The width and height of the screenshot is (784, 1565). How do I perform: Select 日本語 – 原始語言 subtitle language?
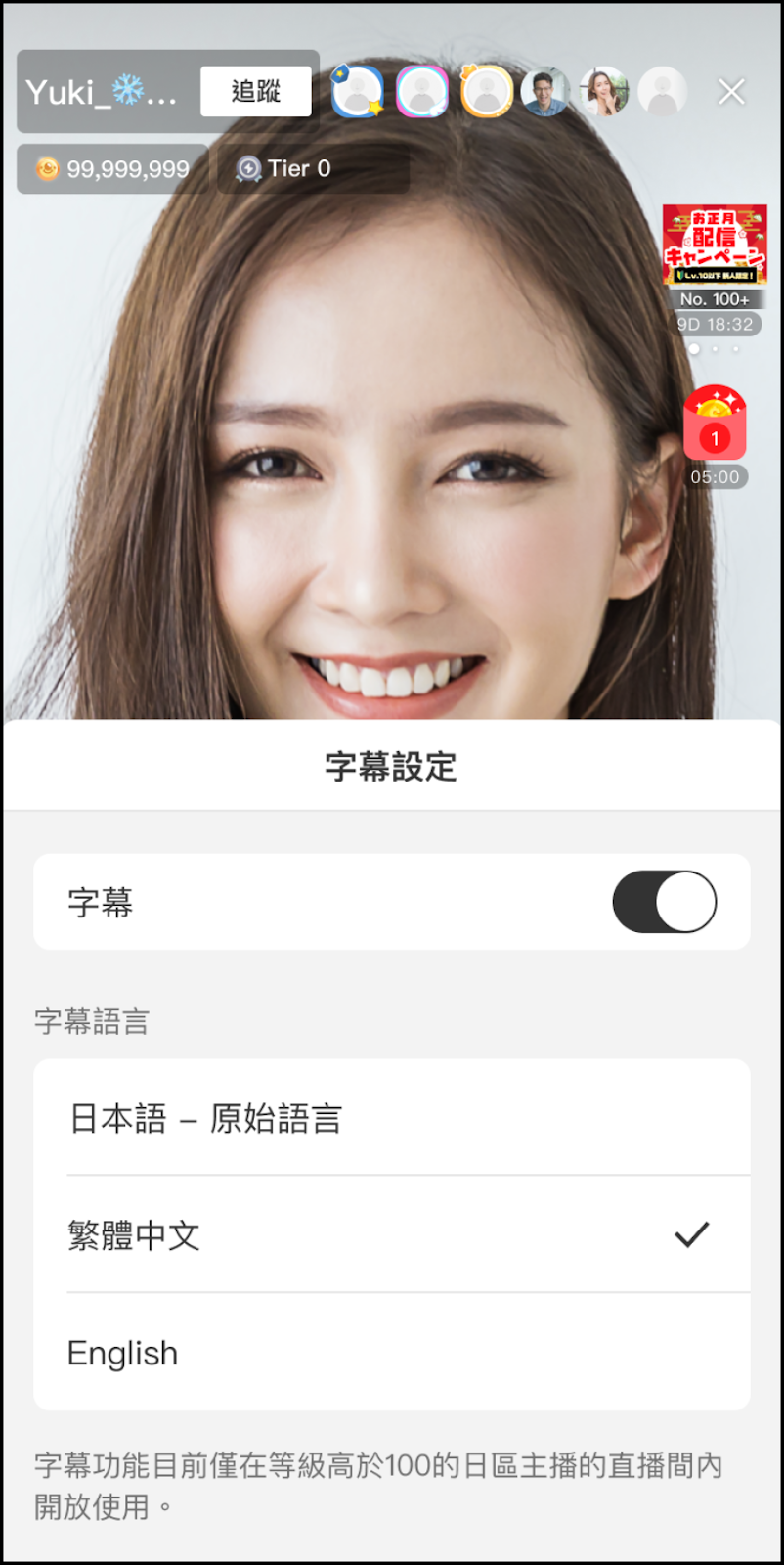(391, 1118)
